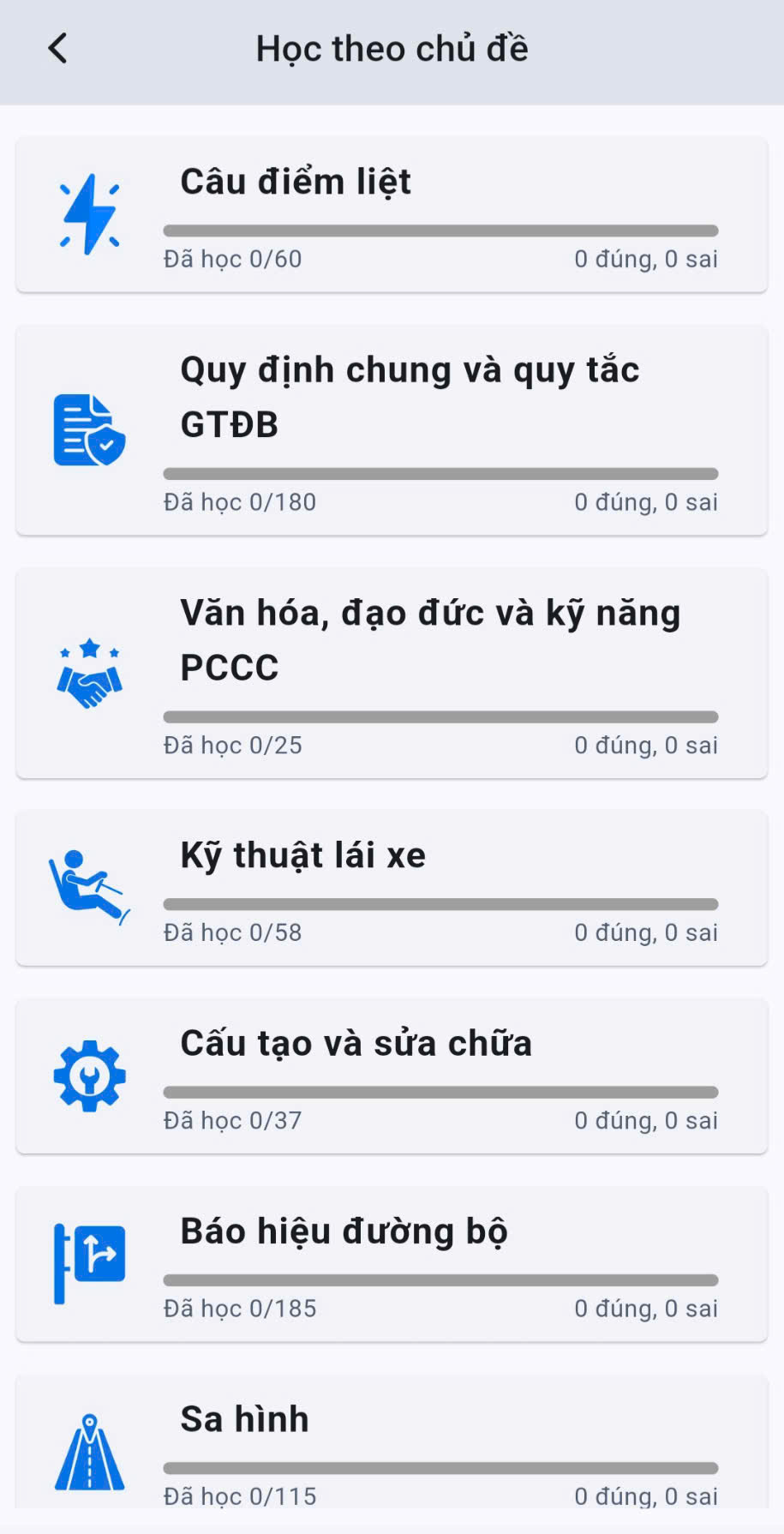Open the Báo hiệu đường bộ topic

(392, 1264)
